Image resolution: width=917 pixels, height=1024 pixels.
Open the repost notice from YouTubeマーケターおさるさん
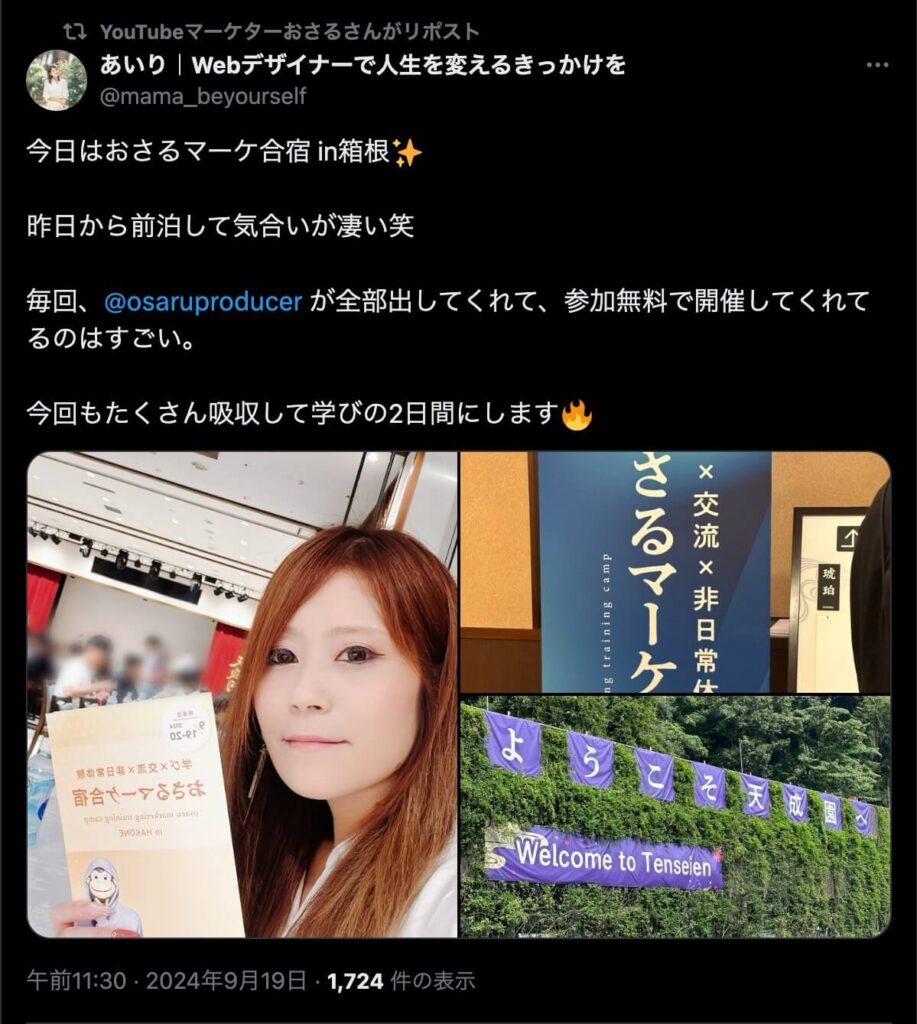pyautogui.click(x=289, y=32)
